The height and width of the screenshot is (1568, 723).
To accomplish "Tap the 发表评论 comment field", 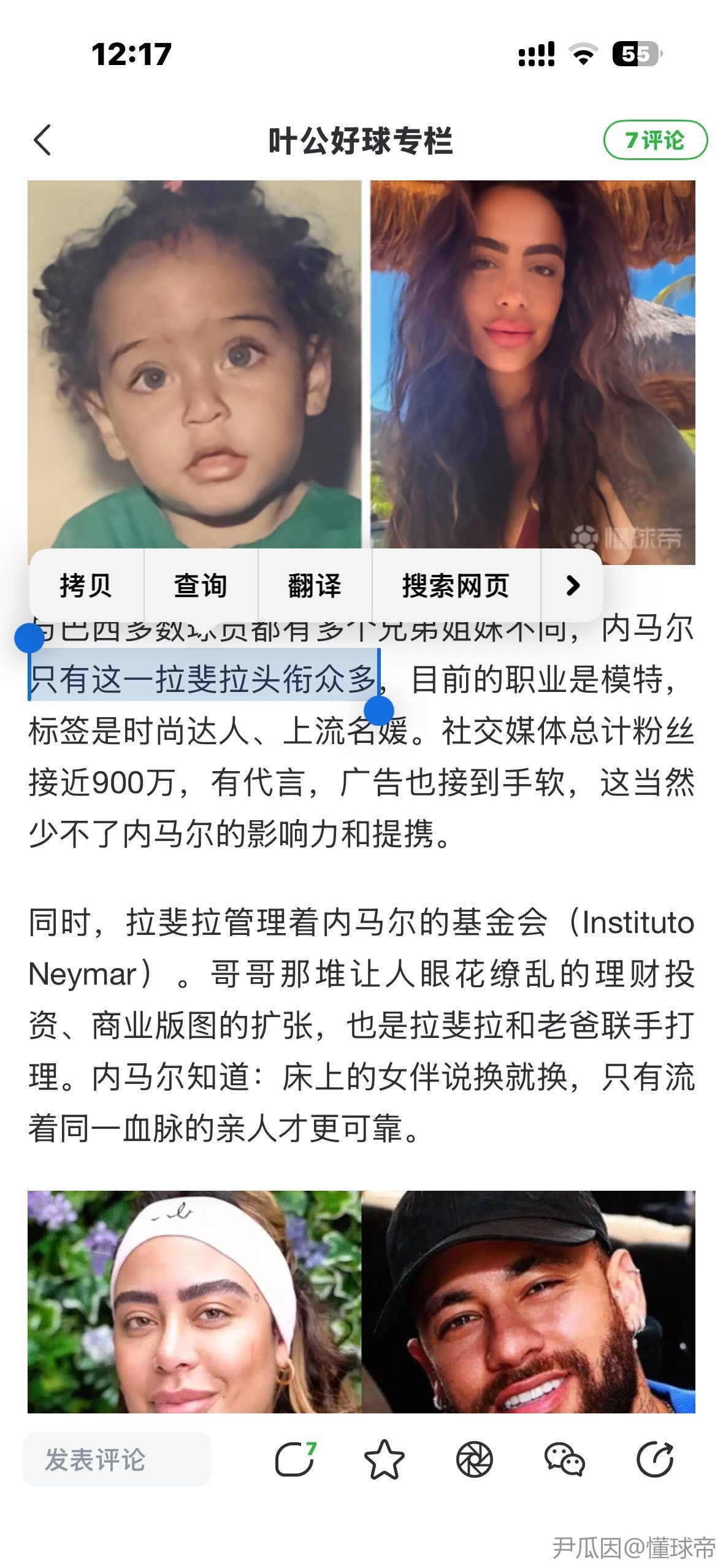I will (117, 1459).
